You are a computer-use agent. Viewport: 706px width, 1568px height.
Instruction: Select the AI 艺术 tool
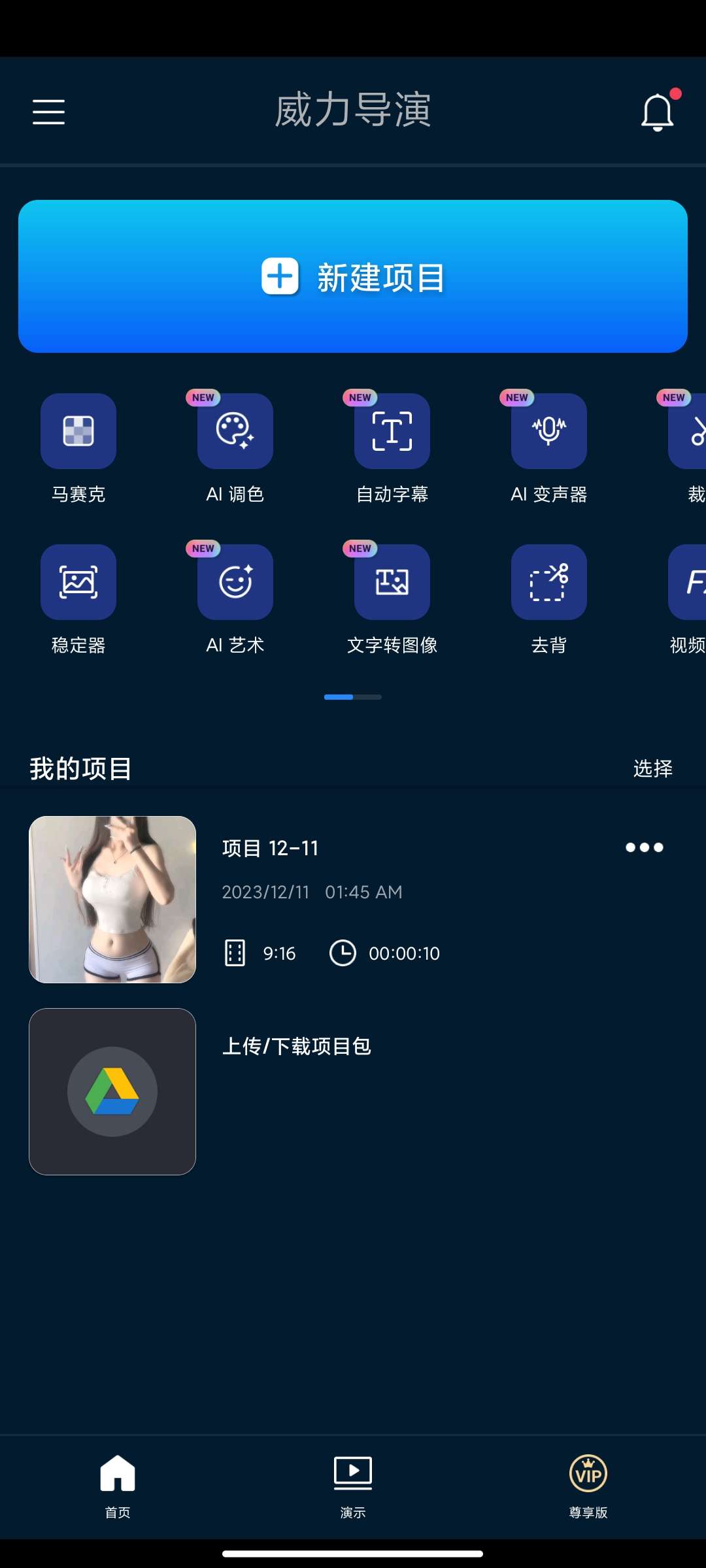235,582
